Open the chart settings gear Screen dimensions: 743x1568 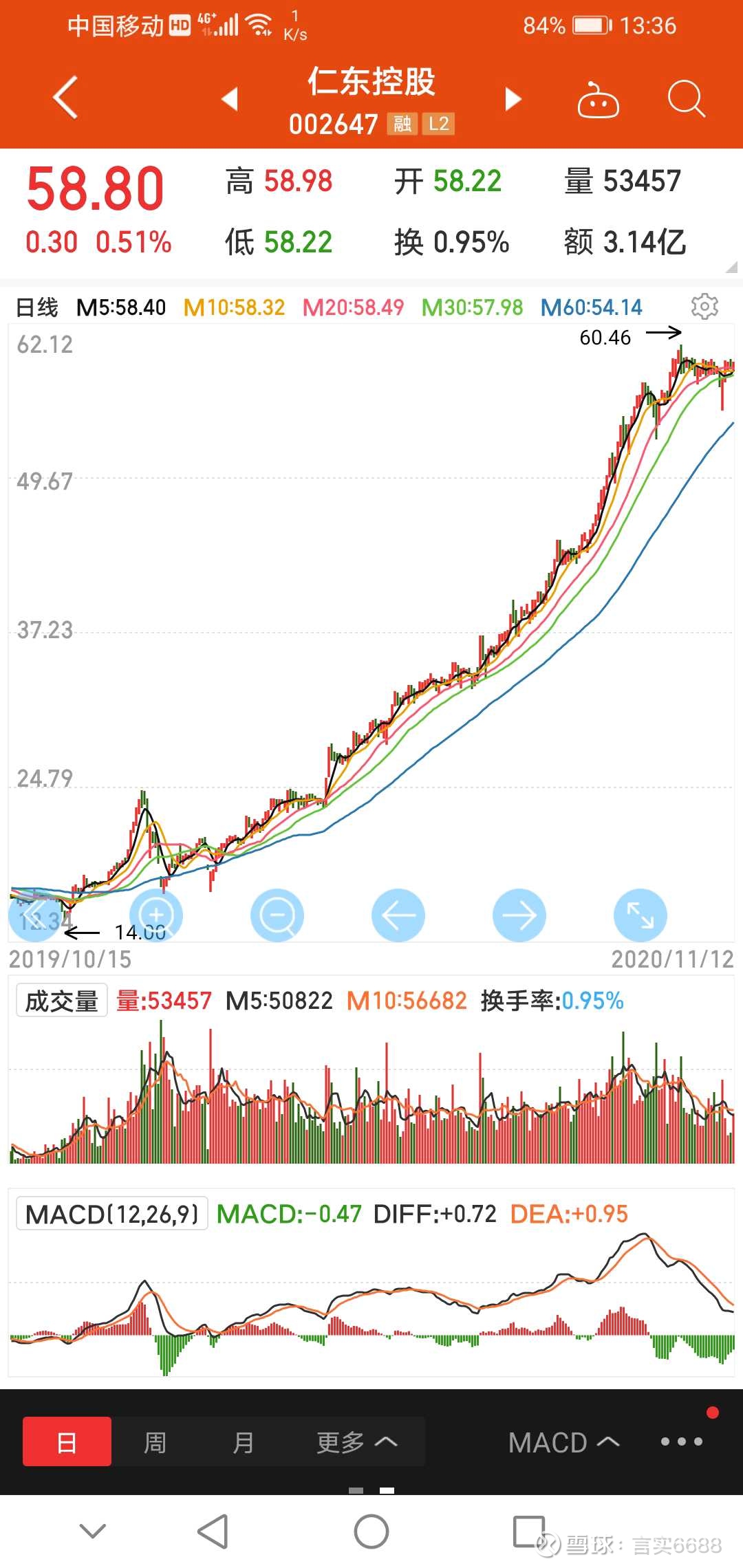[x=704, y=307]
